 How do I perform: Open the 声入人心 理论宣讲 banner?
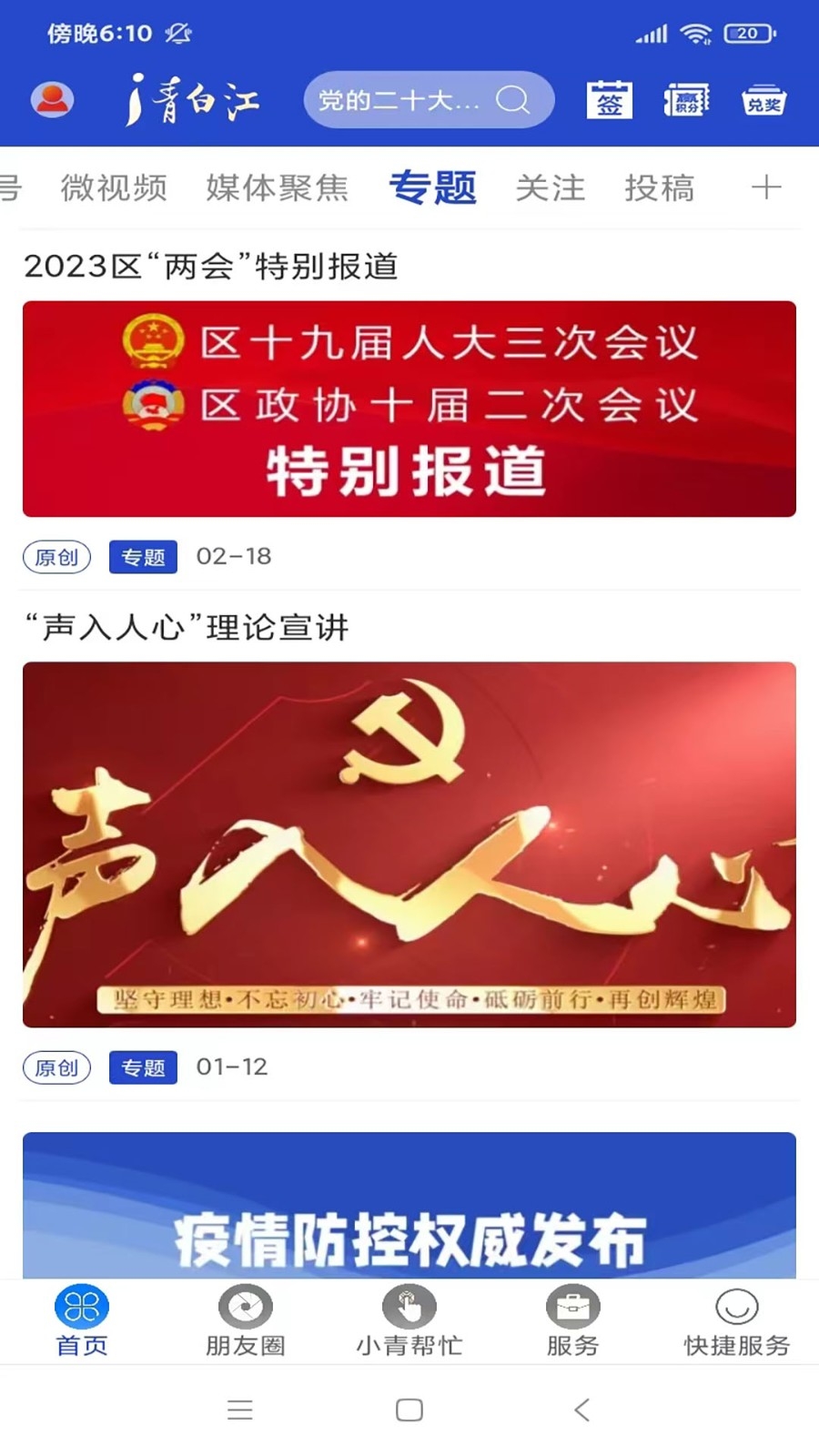[x=409, y=844]
